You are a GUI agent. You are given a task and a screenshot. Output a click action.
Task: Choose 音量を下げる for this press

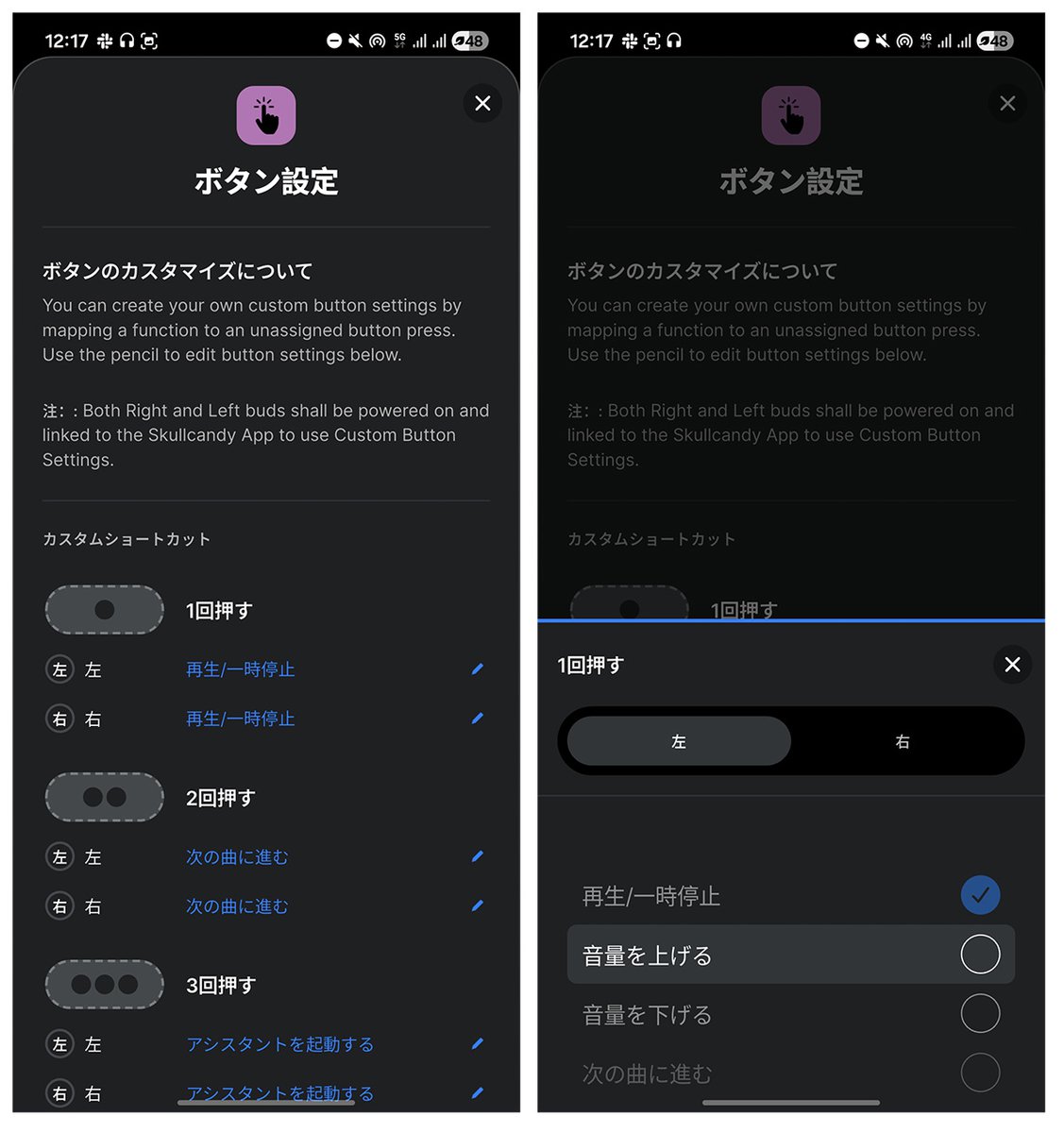980,1014
